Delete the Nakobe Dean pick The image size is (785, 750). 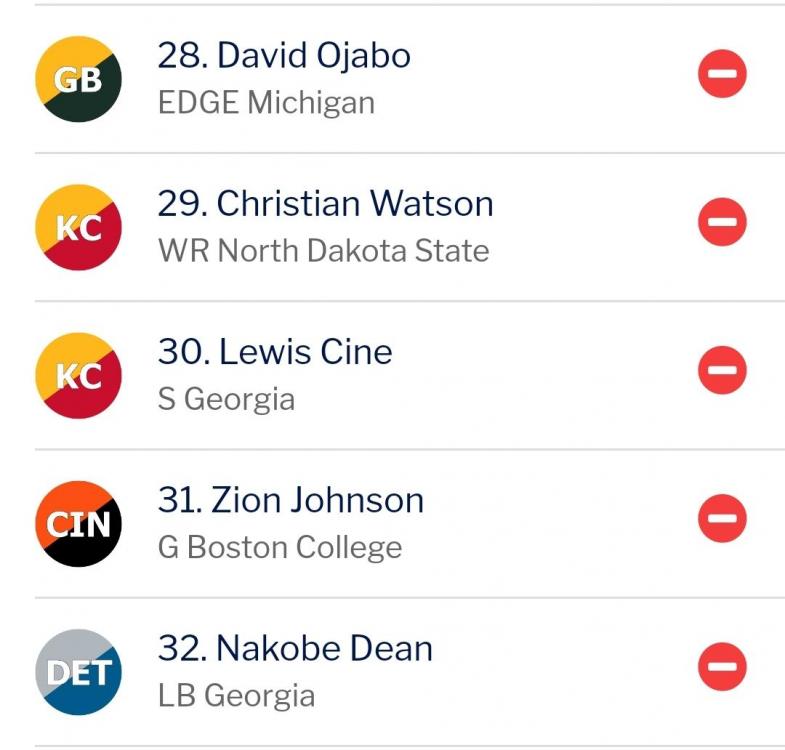pyautogui.click(x=722, y=666)
